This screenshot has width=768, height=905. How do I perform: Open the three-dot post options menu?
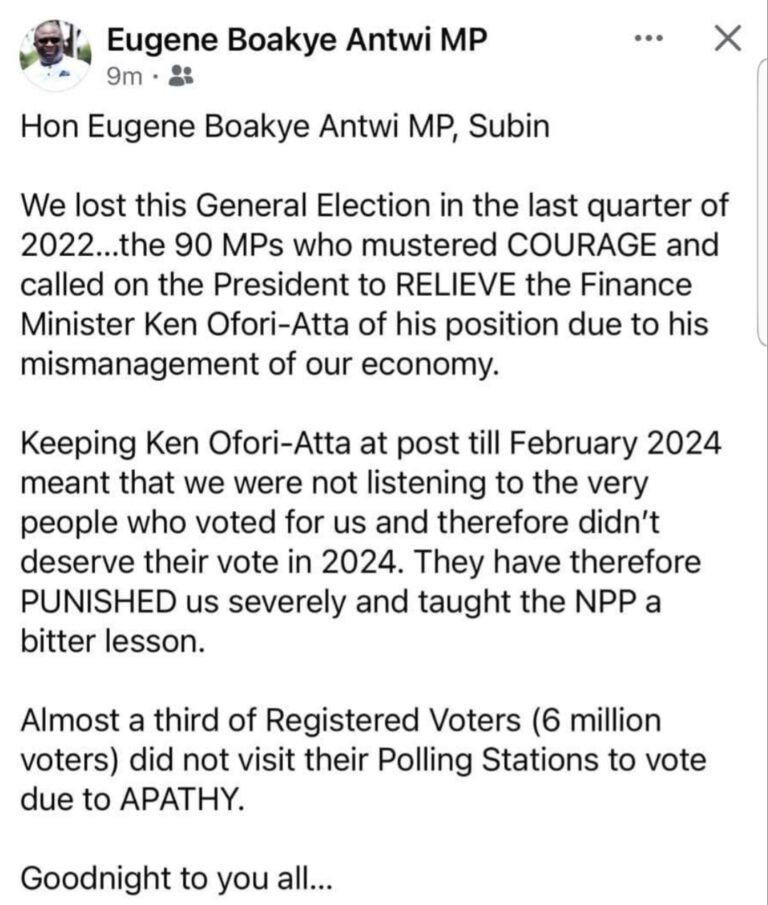[649, 39]
